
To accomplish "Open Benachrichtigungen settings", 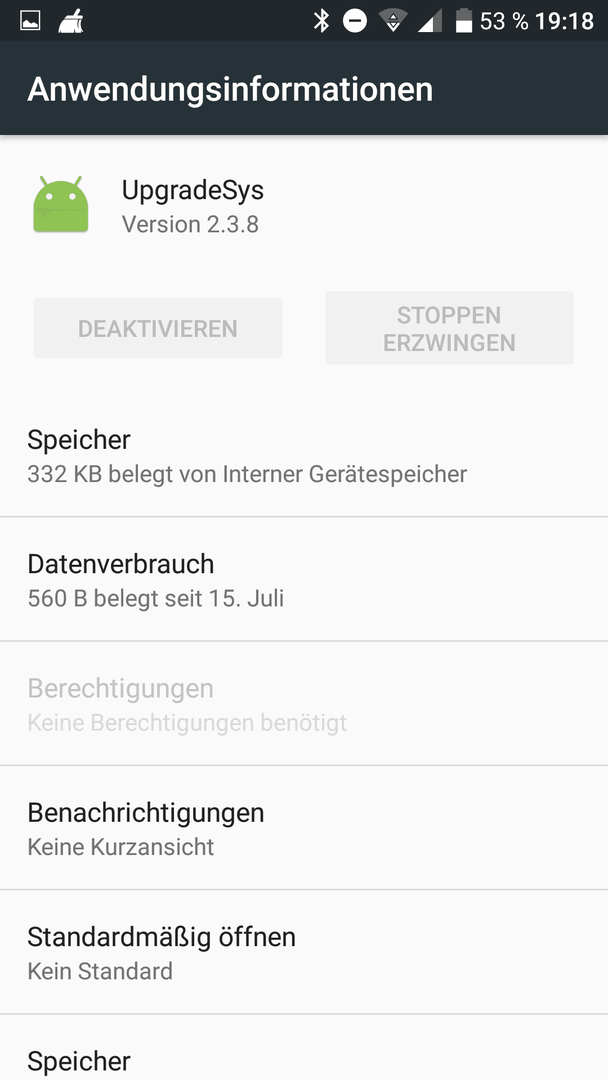I will pyautogui.click(x=304, y=828).
